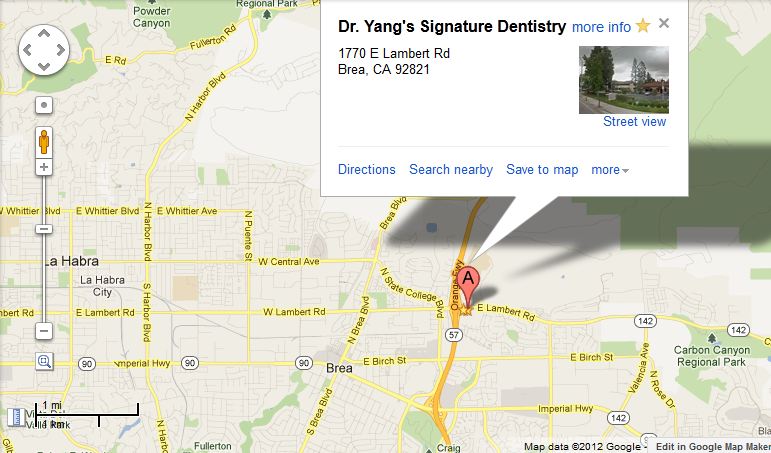Screen dimensions: 771x453
Task: Open the 'more info' link
Action: point(601,27)
